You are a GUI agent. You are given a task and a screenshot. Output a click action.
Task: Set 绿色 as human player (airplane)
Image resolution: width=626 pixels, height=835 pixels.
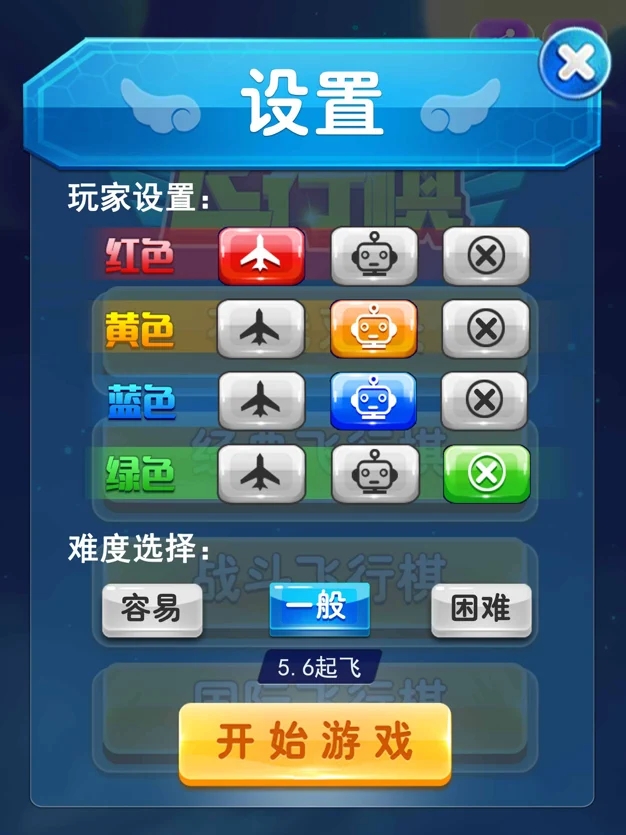click(261, 473)
